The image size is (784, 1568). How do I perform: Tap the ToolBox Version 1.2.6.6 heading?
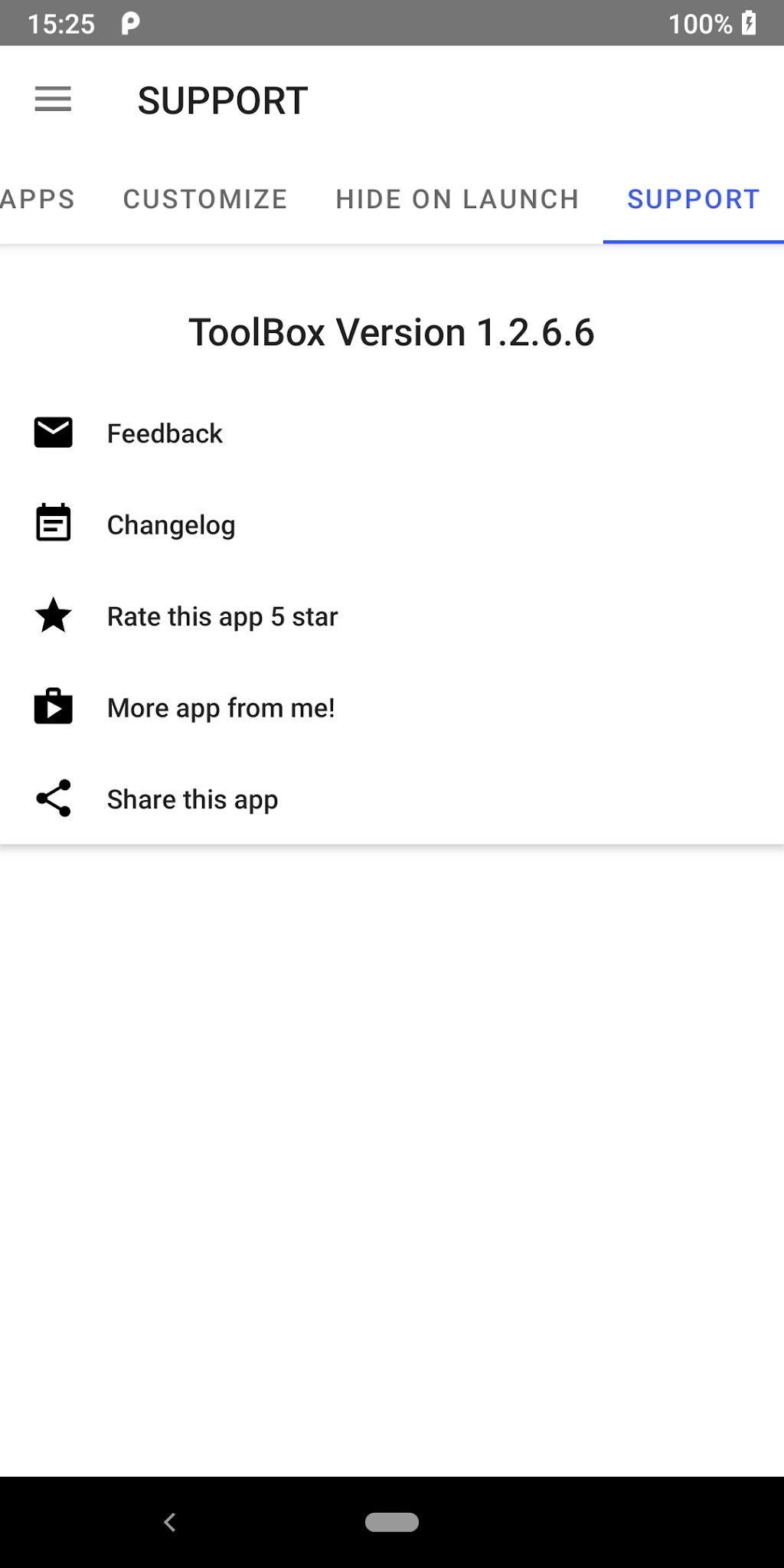click(x=392, y=332)
